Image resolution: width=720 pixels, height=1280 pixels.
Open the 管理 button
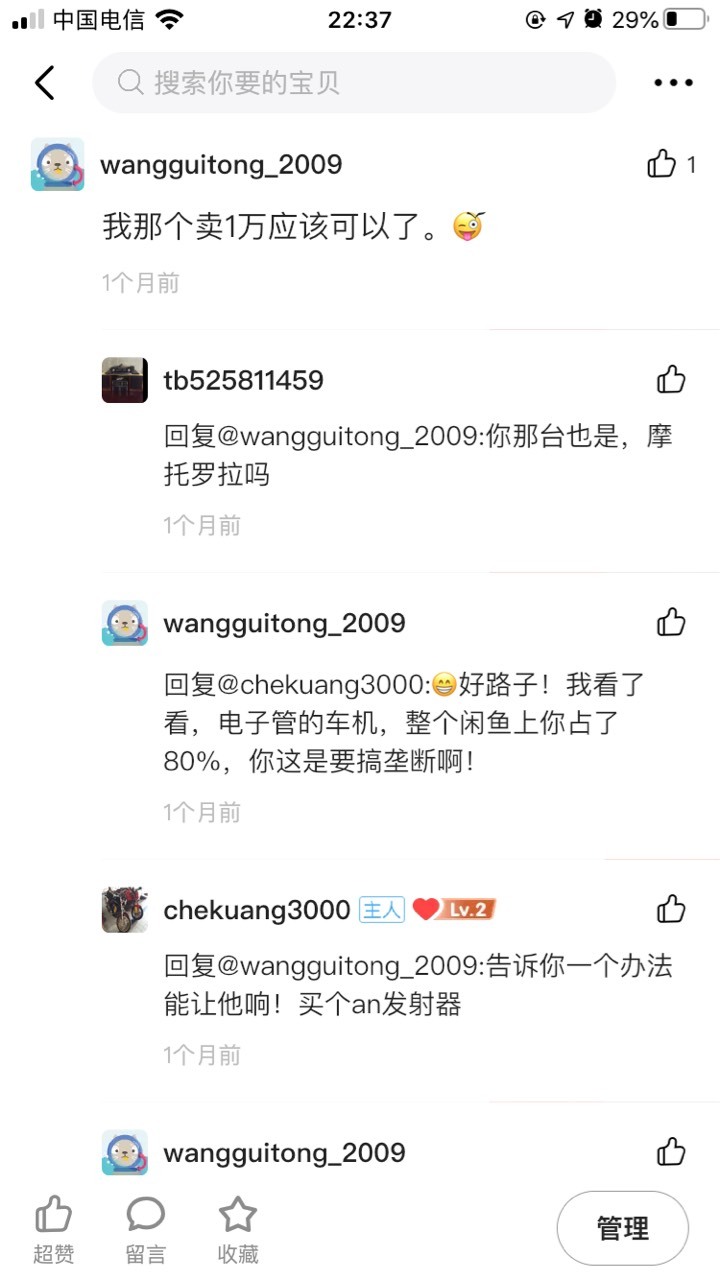point(623,1228)
